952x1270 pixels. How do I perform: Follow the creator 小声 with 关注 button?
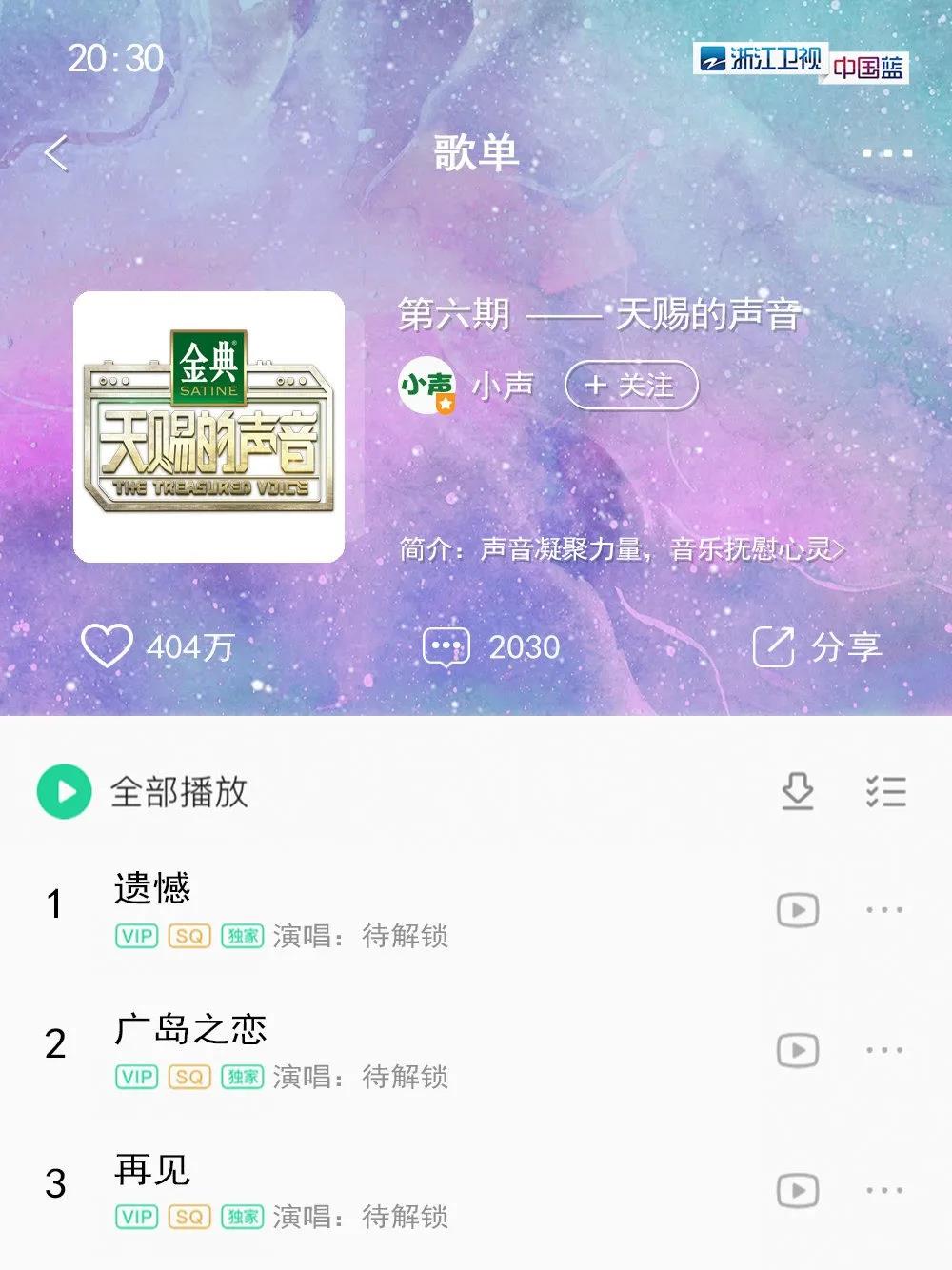click(632, 386)
